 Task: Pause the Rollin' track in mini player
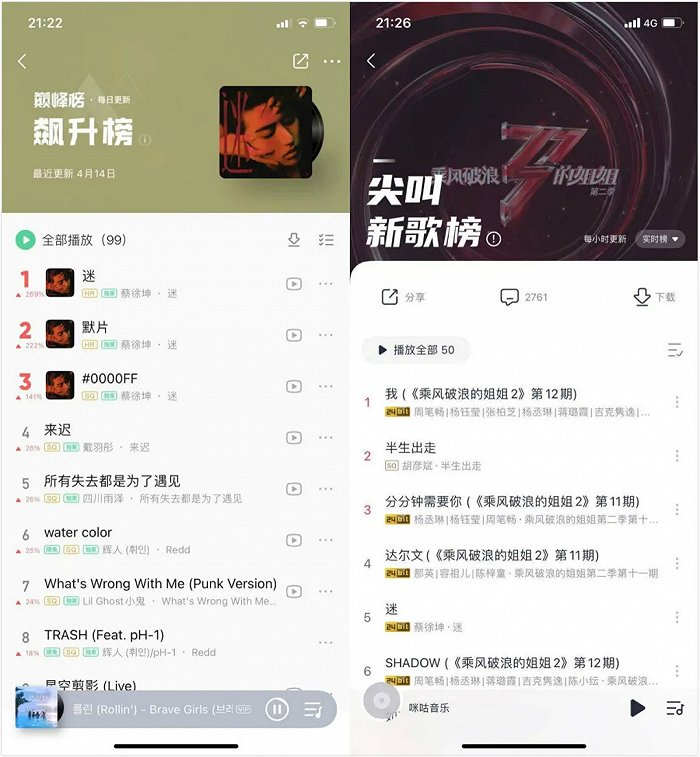coord(277,710)
